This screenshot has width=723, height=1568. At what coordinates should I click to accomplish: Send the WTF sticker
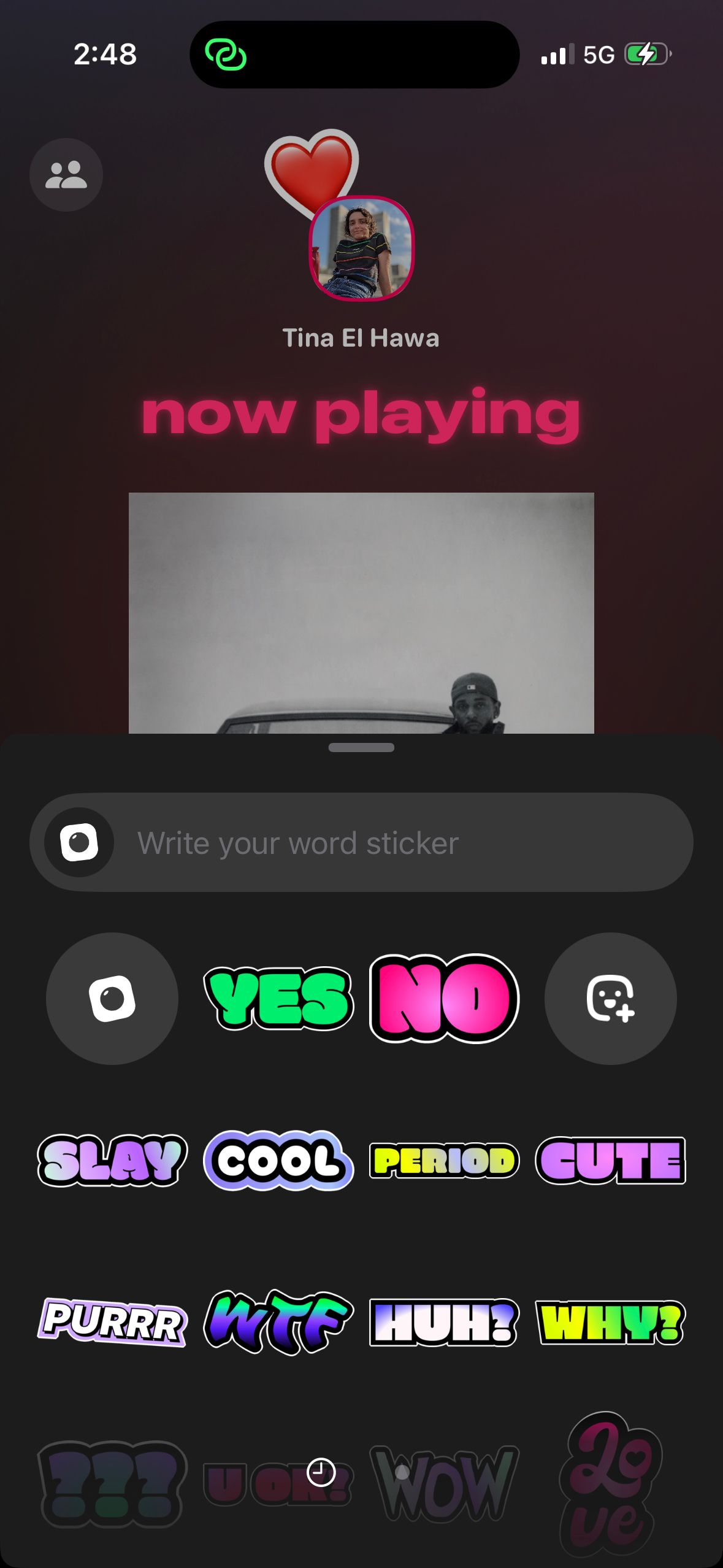click(278, 1322)
